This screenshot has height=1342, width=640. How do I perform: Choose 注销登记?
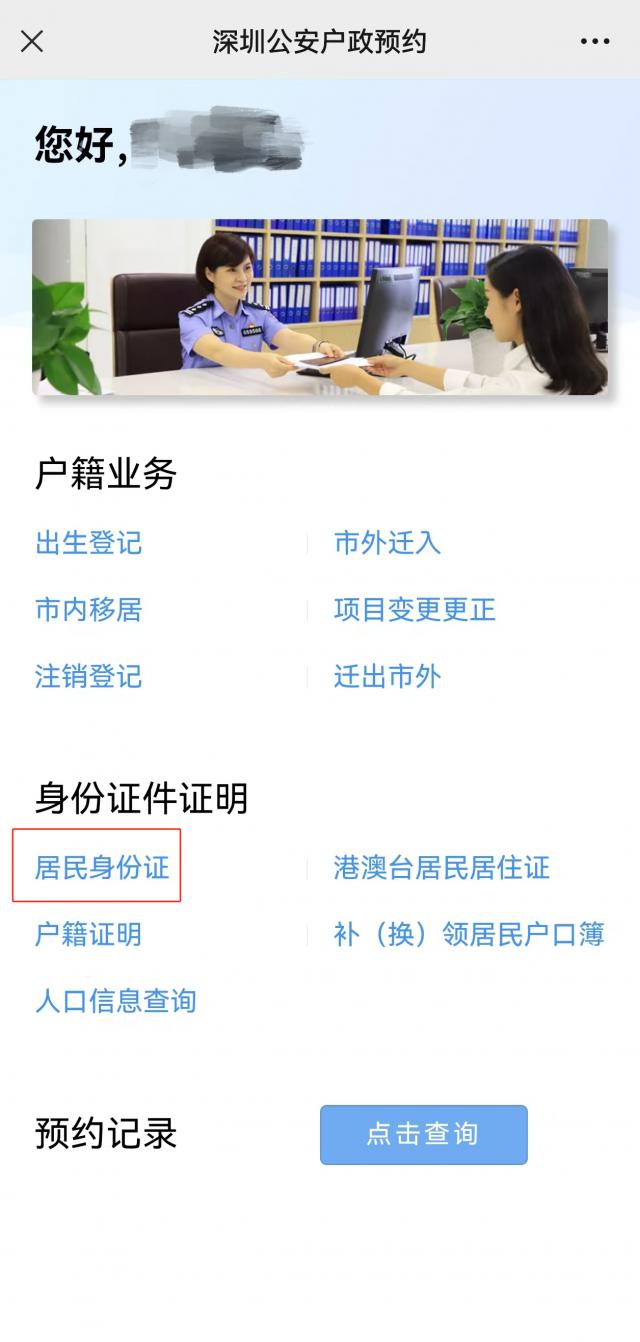click(x=89, y=676)
